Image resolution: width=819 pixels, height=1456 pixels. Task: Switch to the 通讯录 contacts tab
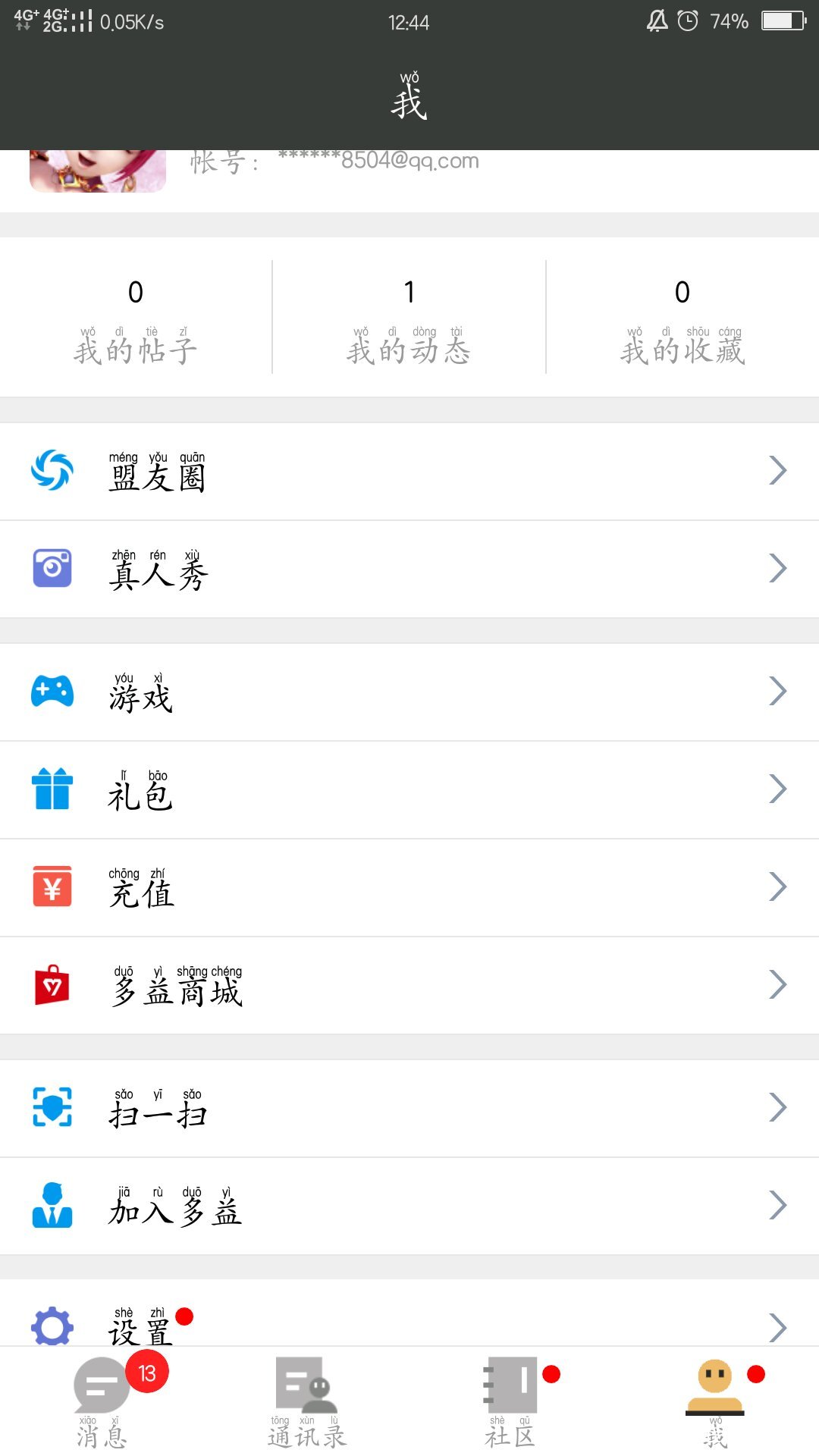307,1401
